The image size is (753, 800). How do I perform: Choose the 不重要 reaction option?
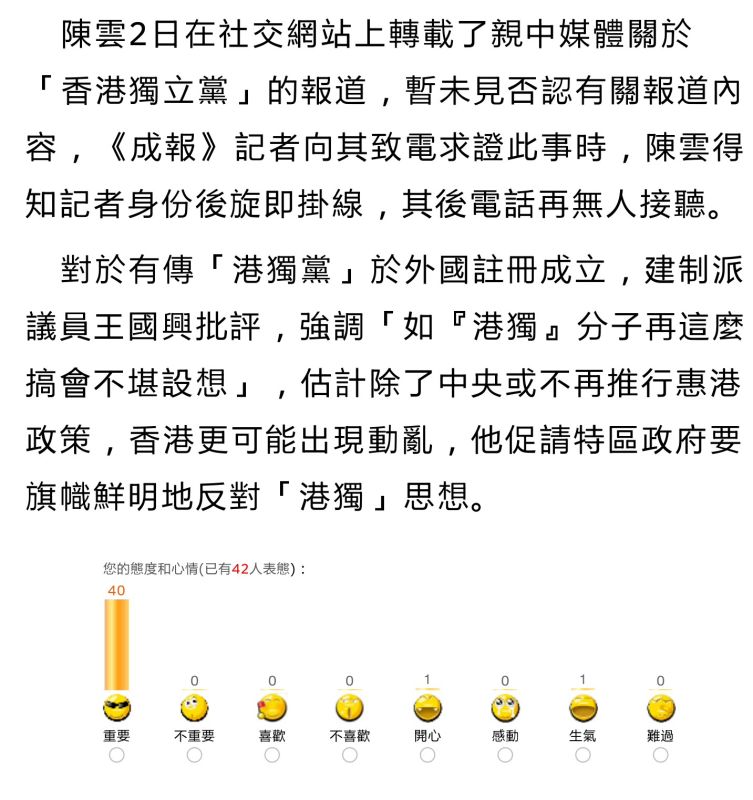194,755
